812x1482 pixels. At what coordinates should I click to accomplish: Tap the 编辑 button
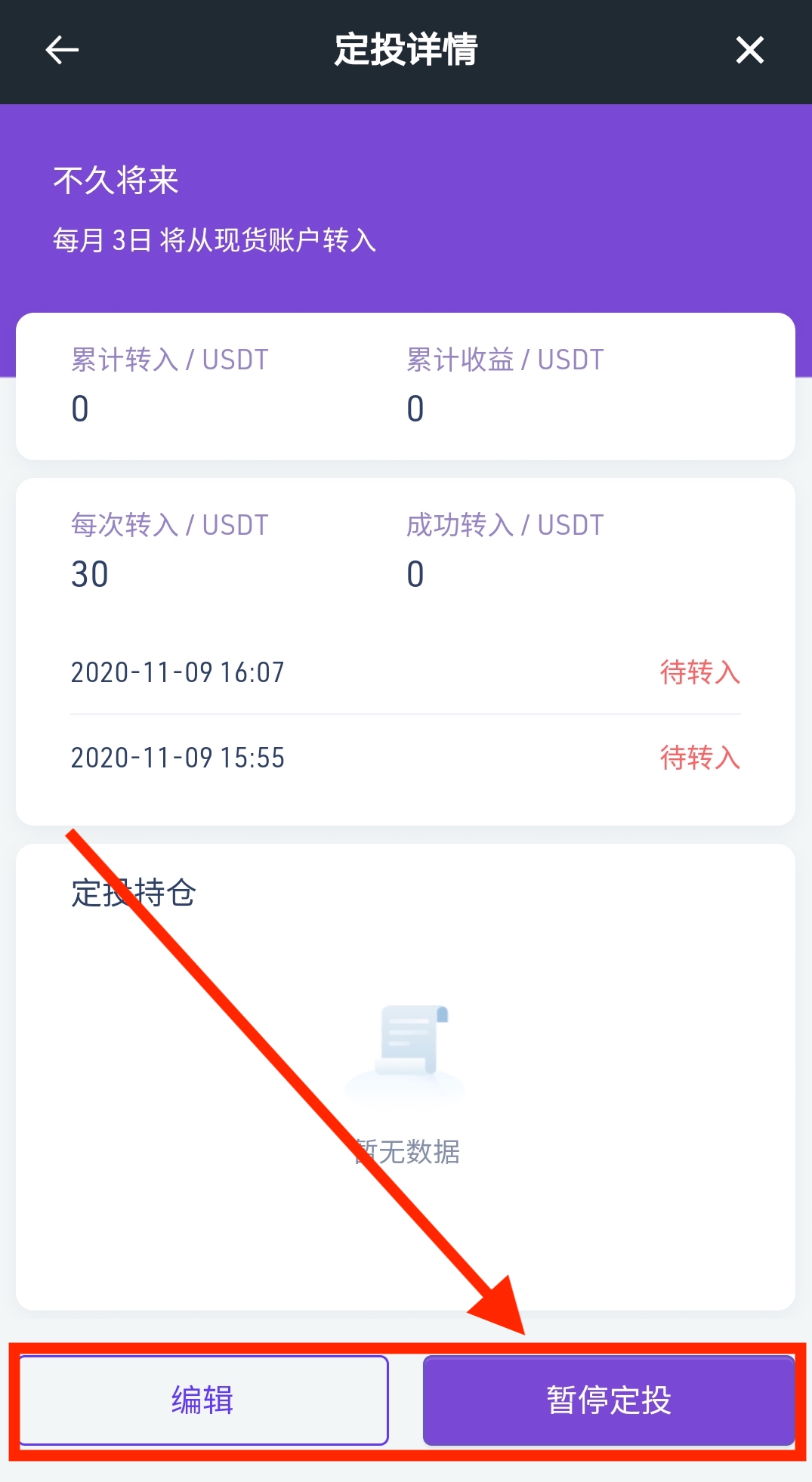(203, 1400)
